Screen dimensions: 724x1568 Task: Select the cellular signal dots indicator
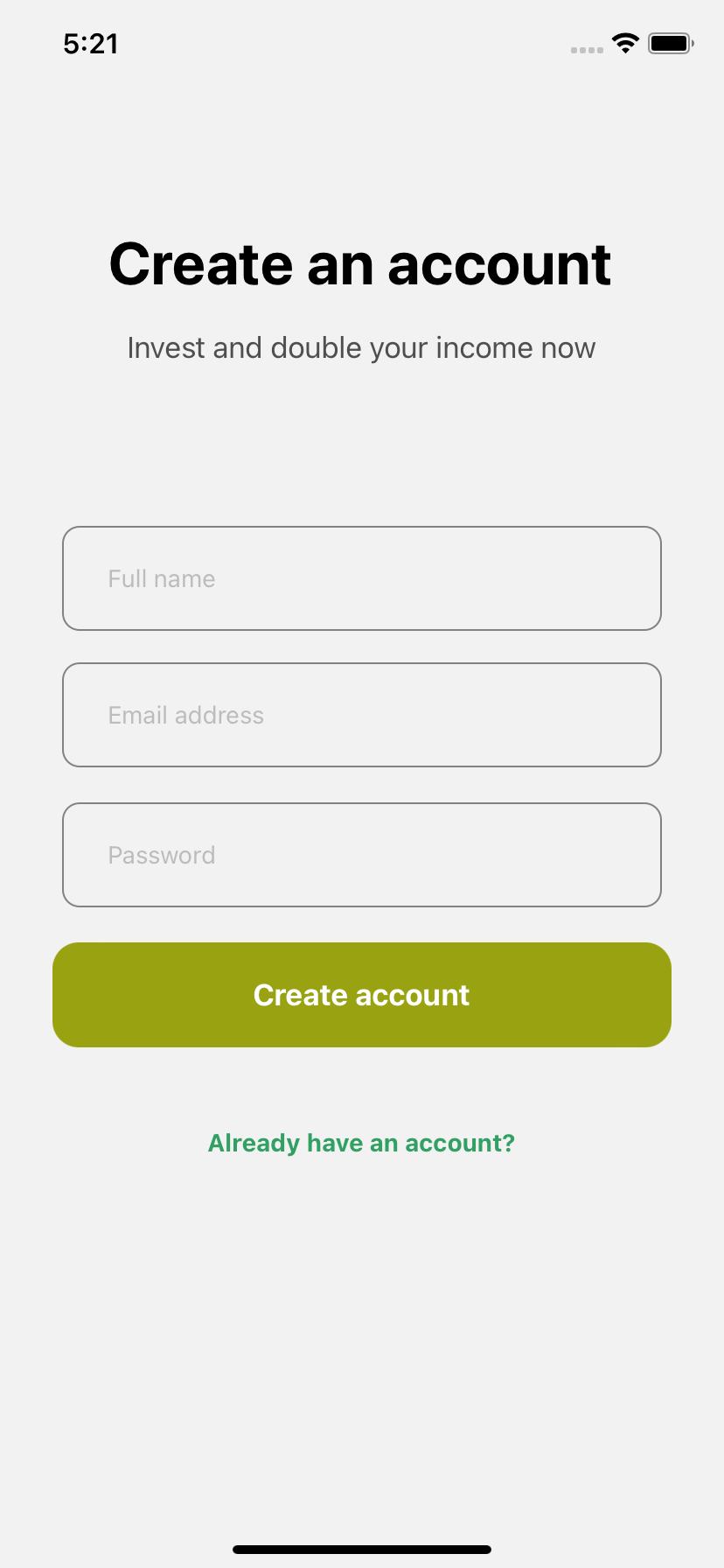pos(586,51)
